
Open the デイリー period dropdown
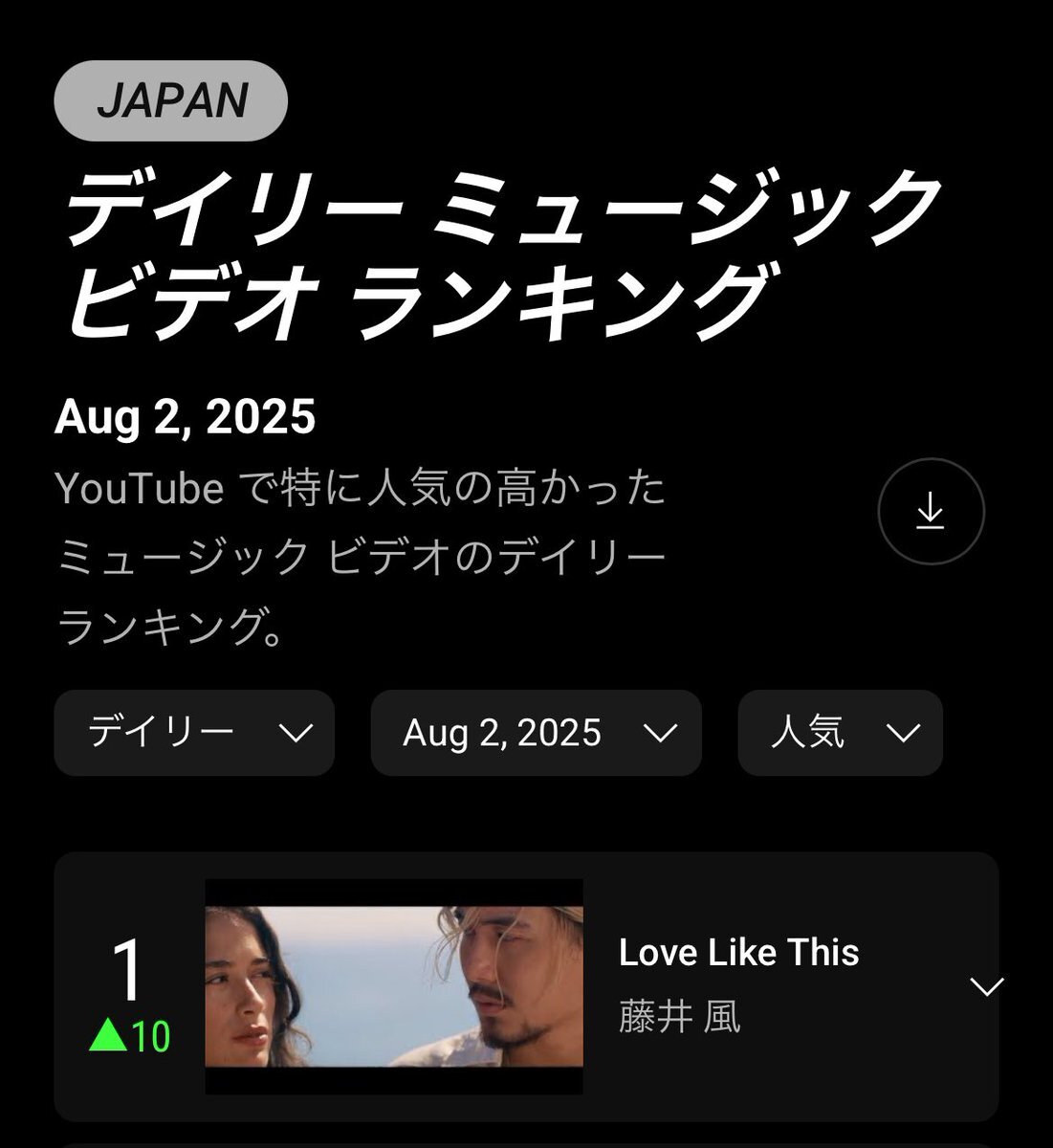[194, 733]
